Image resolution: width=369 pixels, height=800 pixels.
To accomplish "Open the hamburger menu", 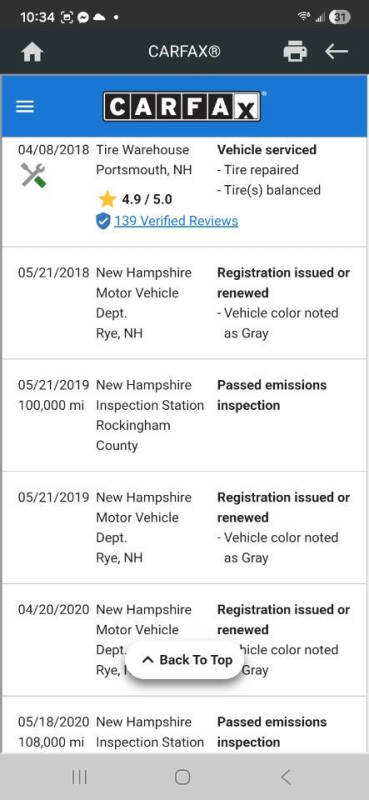I will point(24,107).
